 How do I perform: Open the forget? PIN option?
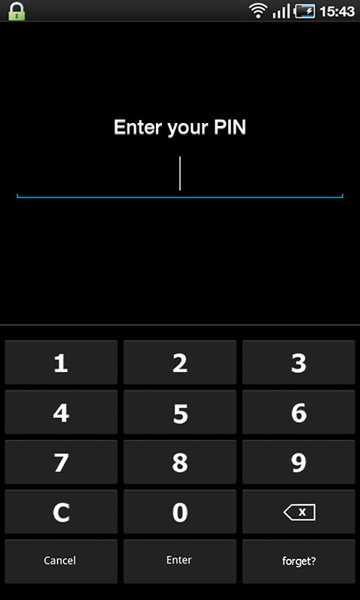click(x=299, y=561)
